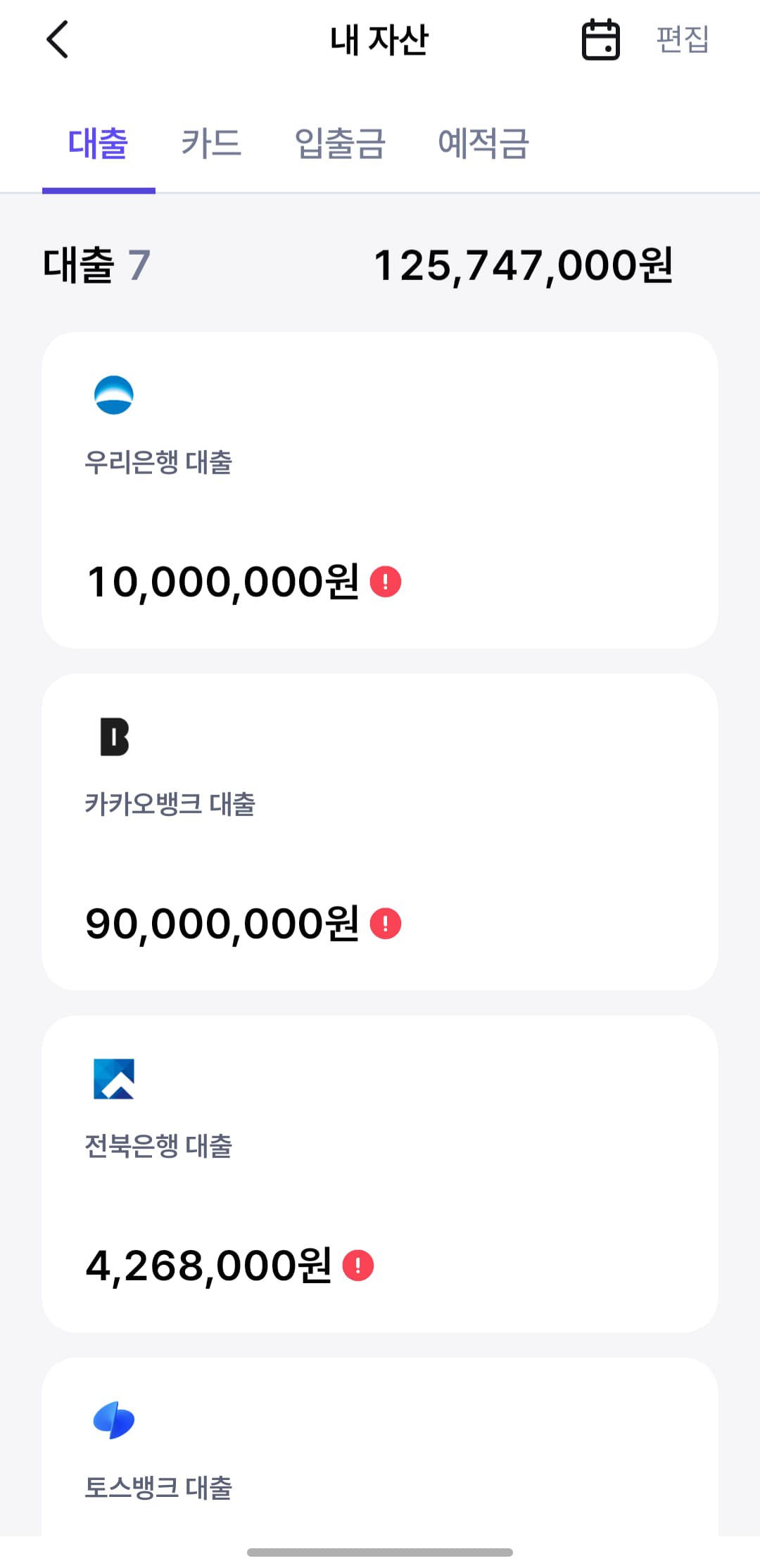Open the 카카오뱅크 대출 card details
This screenshot has height=1568, width=760.
(x=380, y=830)
